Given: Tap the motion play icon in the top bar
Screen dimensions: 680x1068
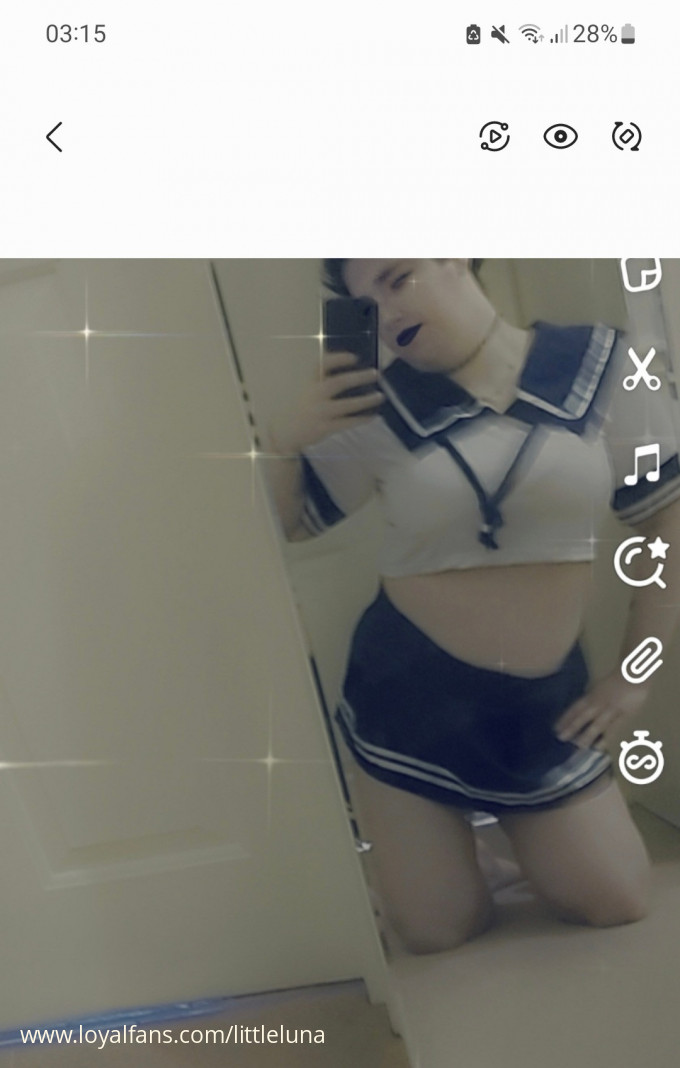Looking at the screenshot, I should point(494,136).
